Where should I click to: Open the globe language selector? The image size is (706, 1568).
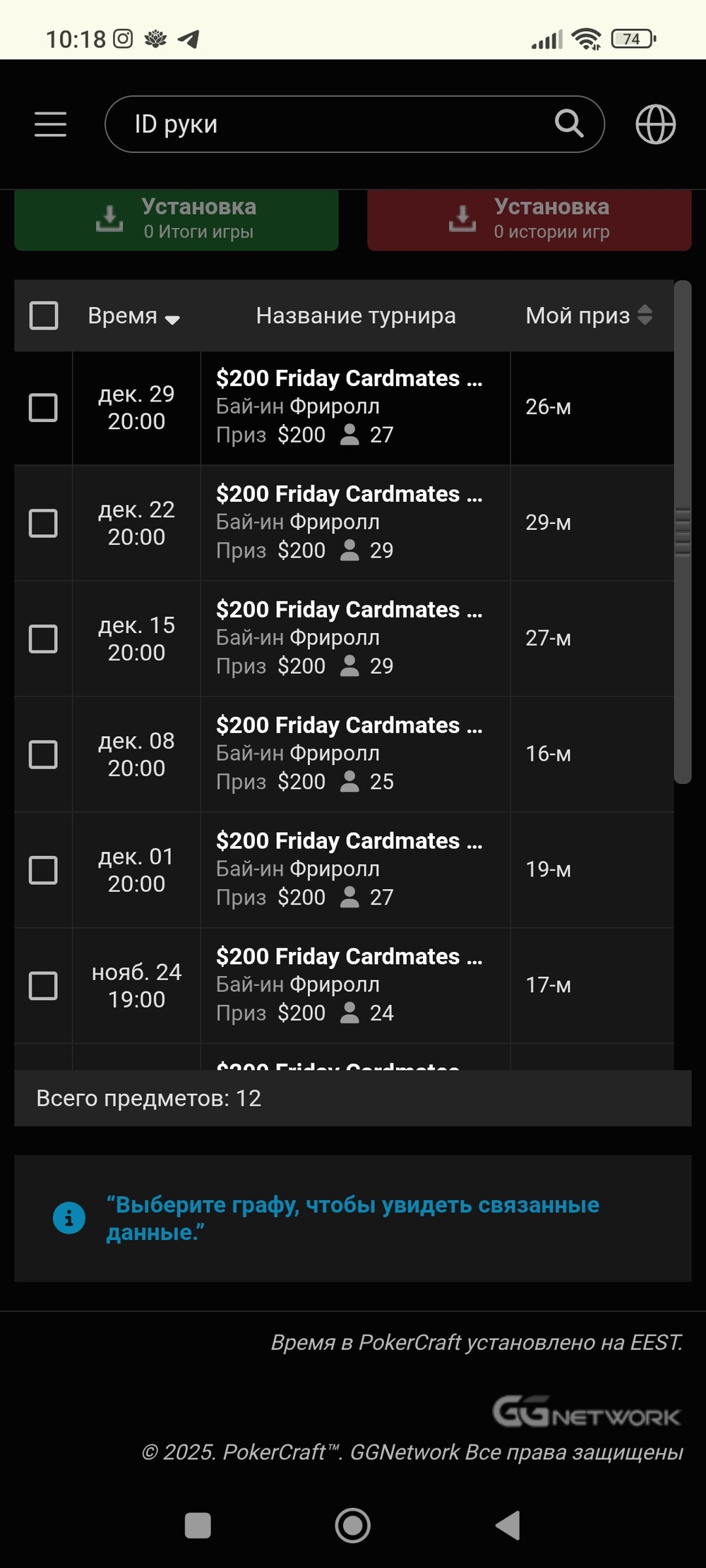[x=656, y=124]
